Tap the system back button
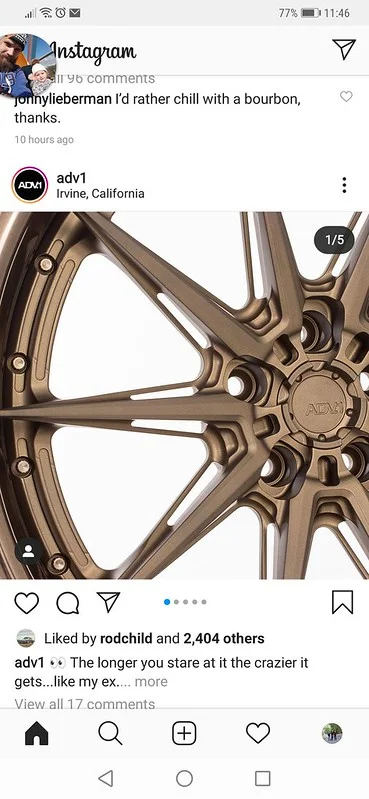This screenshot has height=799, width=369. pyautogui.click(x=106, y=778)
